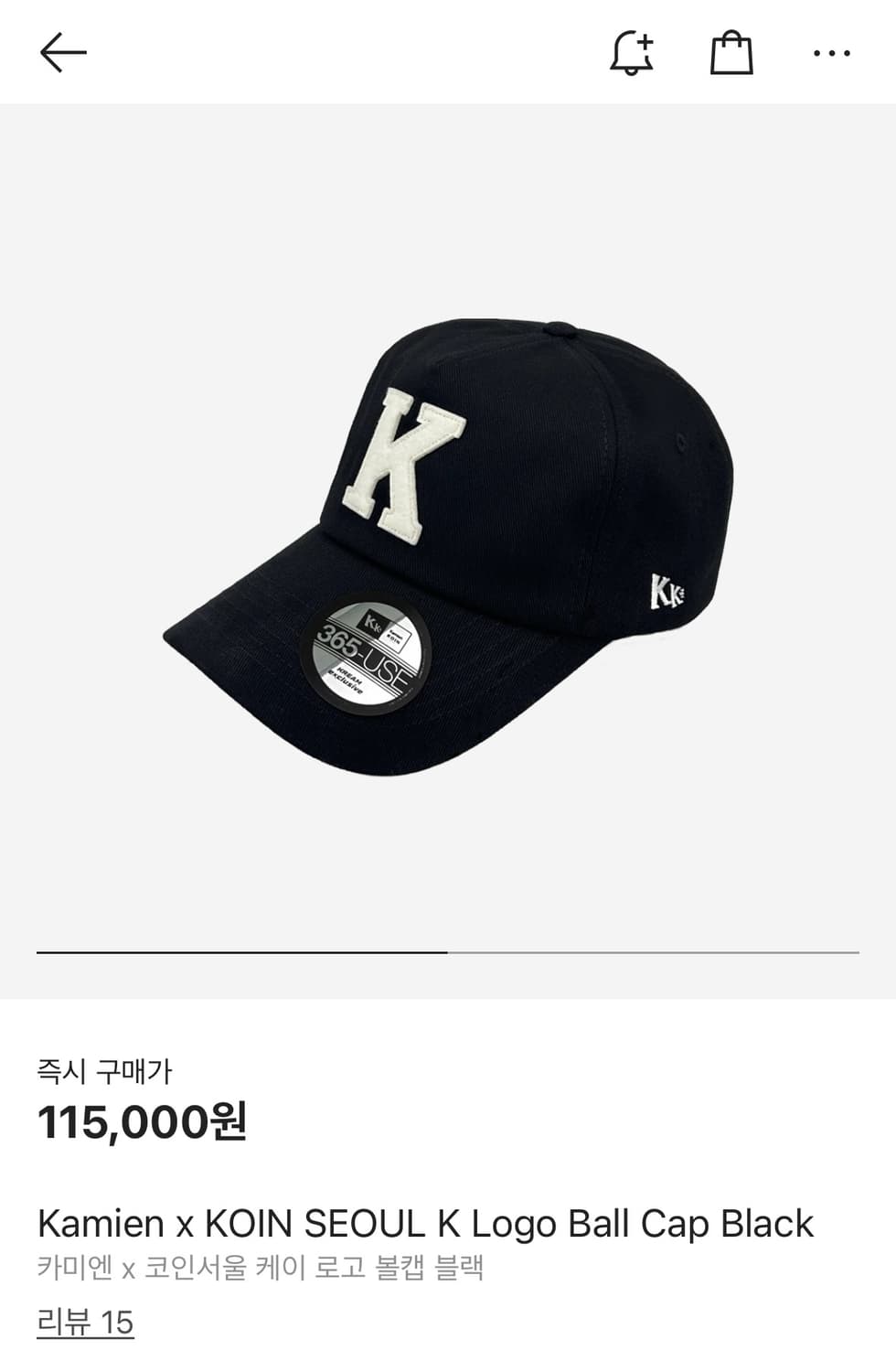Image resolution: width=896 pixels, height=1372 pixels.
Task: Set a notification alert with the bell
Action: 631,53
